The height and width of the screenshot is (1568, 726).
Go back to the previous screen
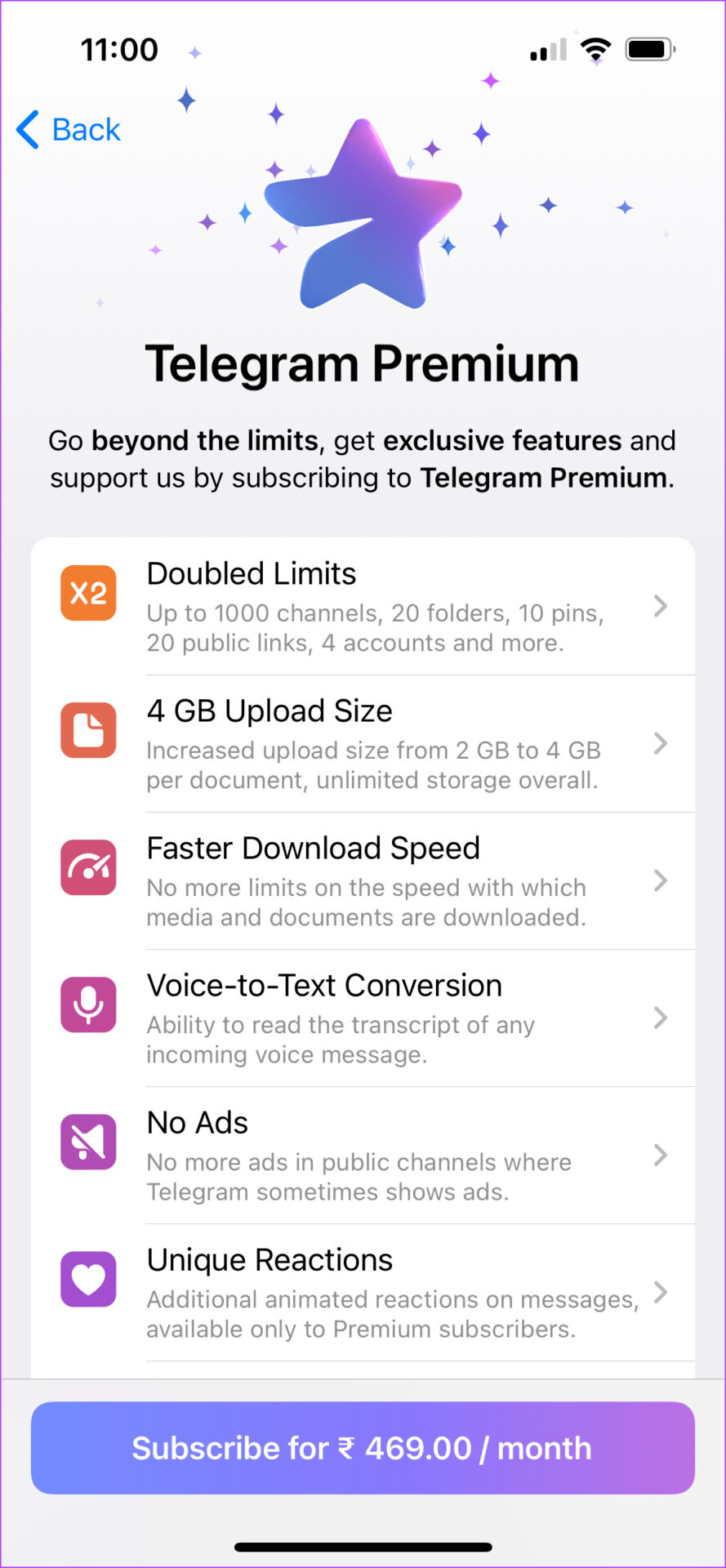(x=69, y=130)
